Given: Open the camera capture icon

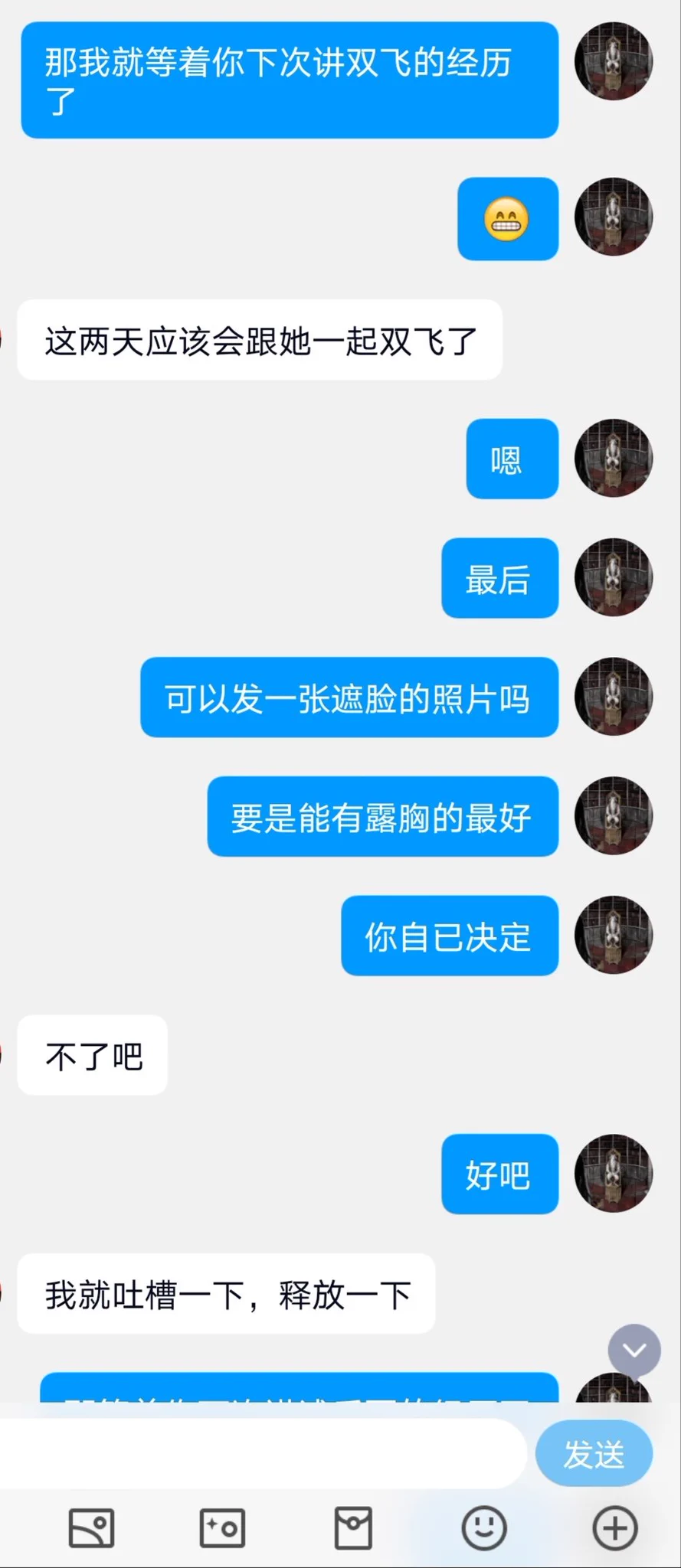Looking at the screenshot, I should (x=222, y=1528).
